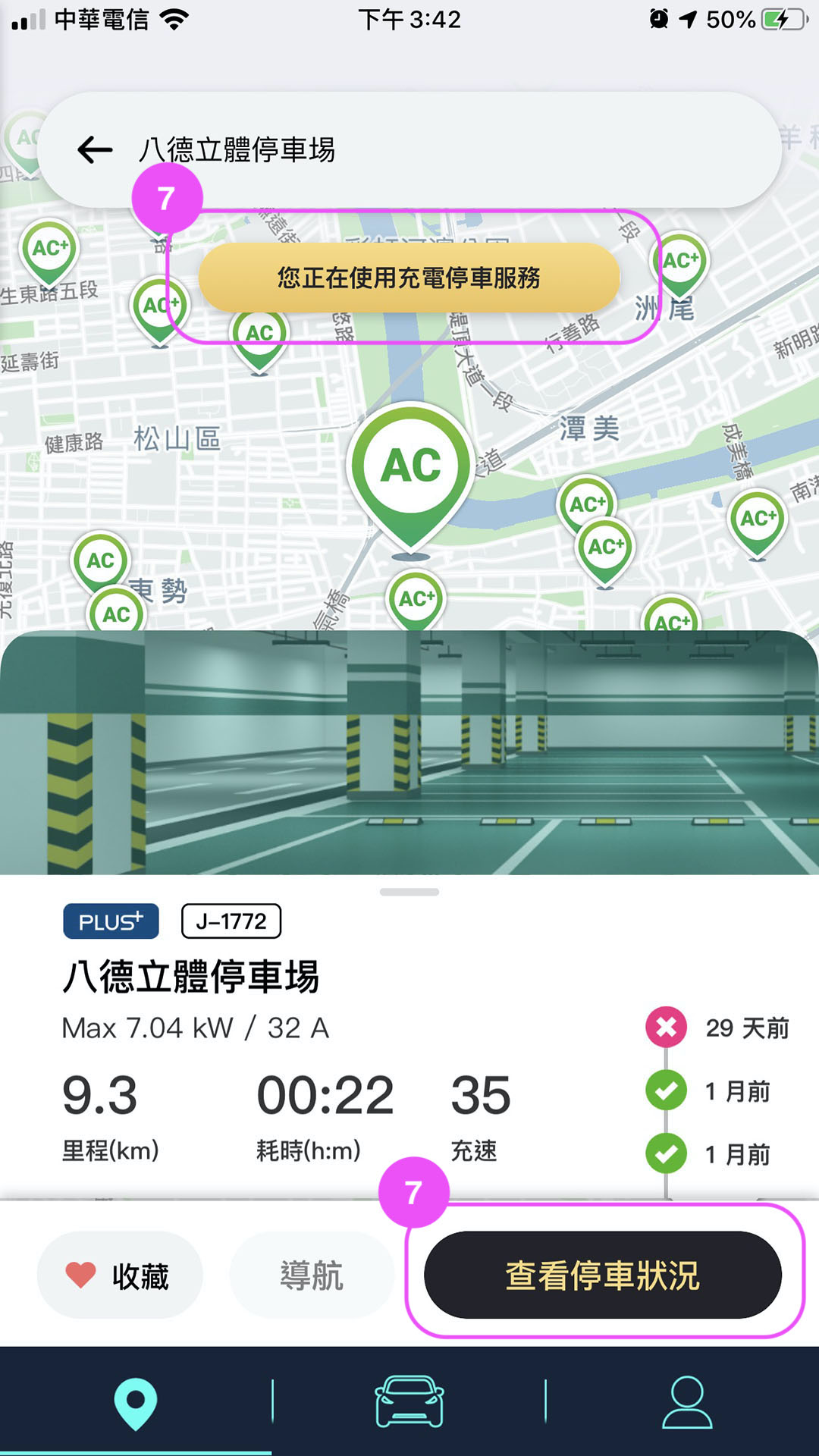Switch to the car tab
This screenshot has height=1456, width=819.
tap(409, 1403)
